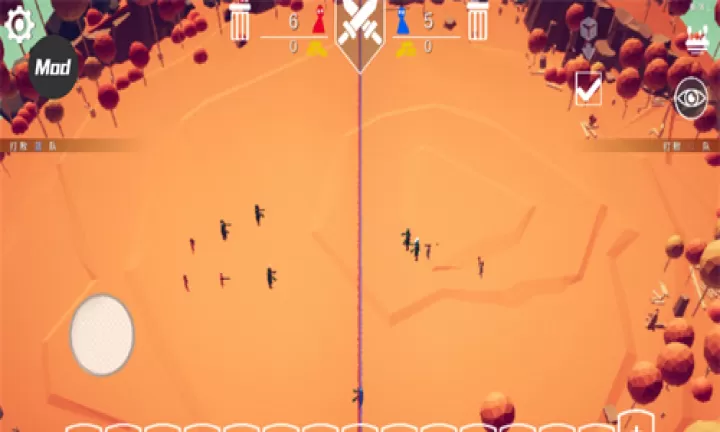Open the faction castle icon
The width and height of the screenshot is (720, 432).
pos(697,42)
